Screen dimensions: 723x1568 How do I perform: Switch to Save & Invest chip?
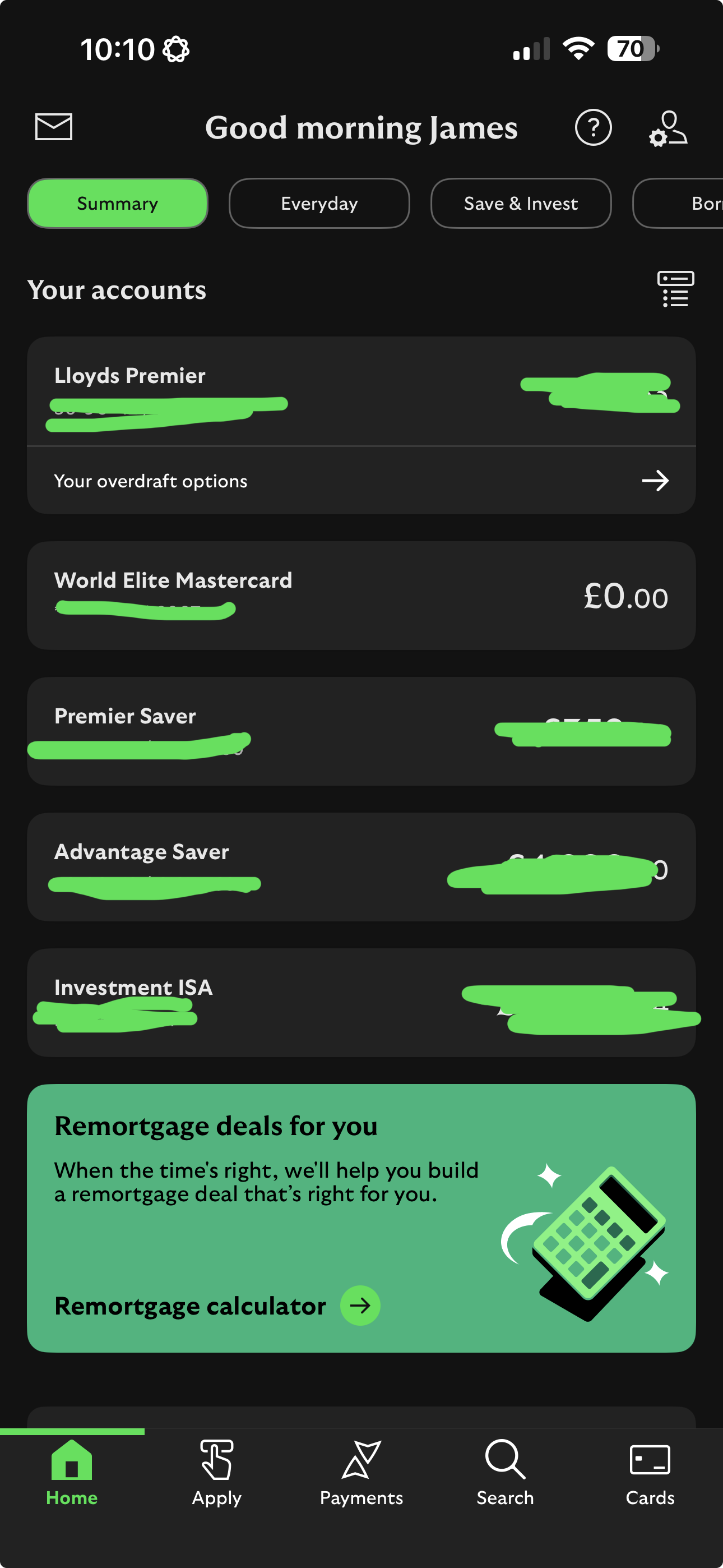tap(520, 204)
